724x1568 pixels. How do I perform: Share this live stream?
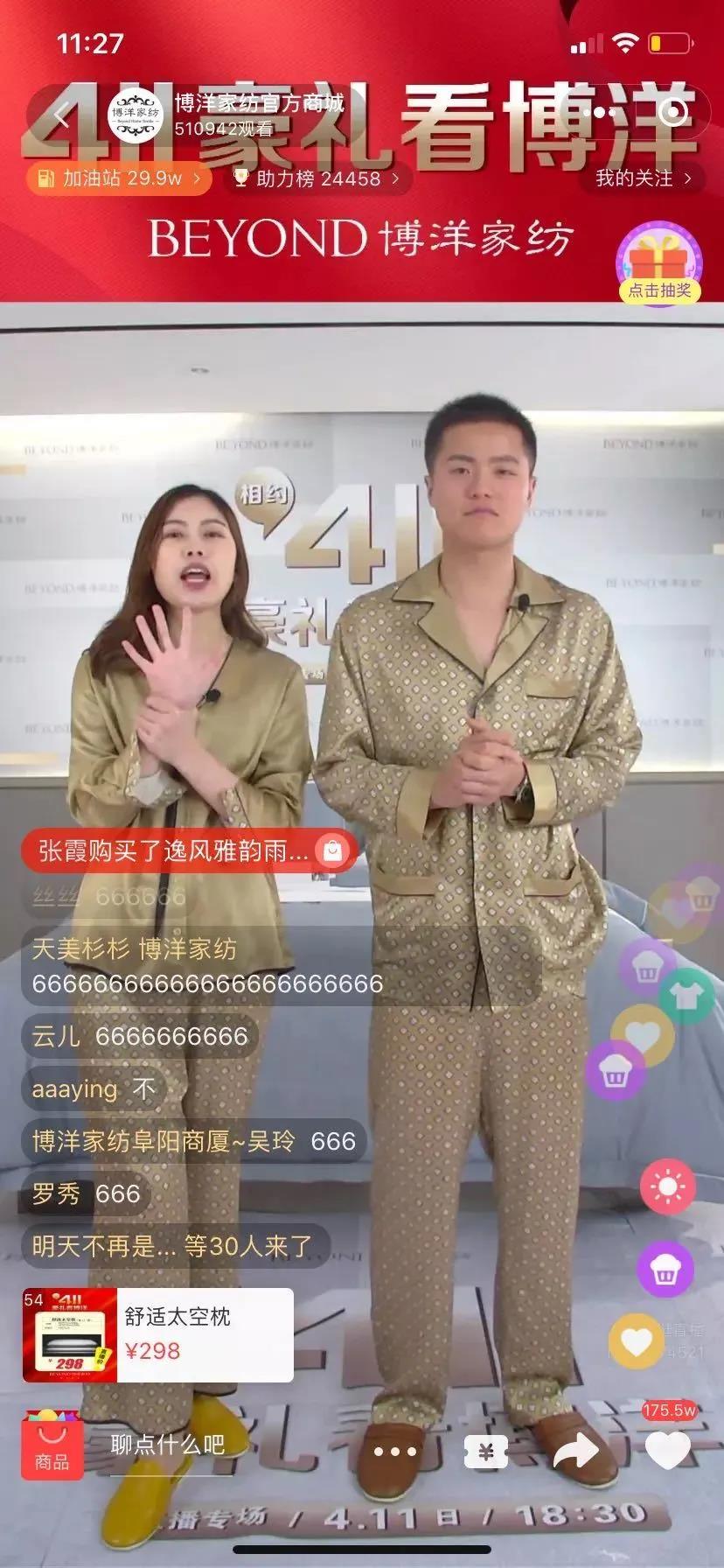click(576, 1452)
